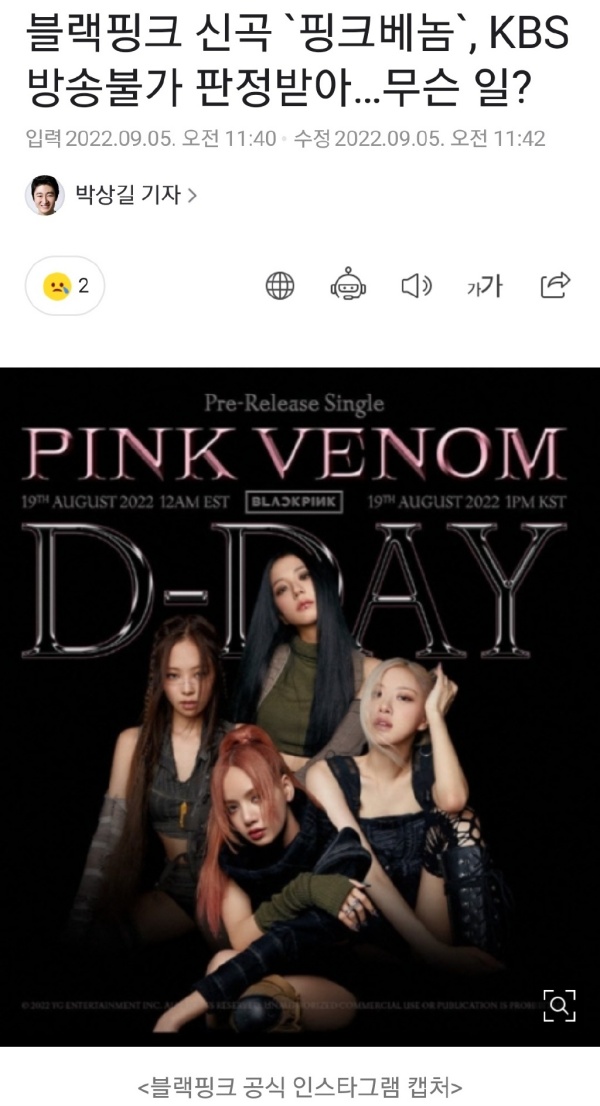Open reporter 박상길's profile page
The image size is (600, 1106).
pos(130,194)
